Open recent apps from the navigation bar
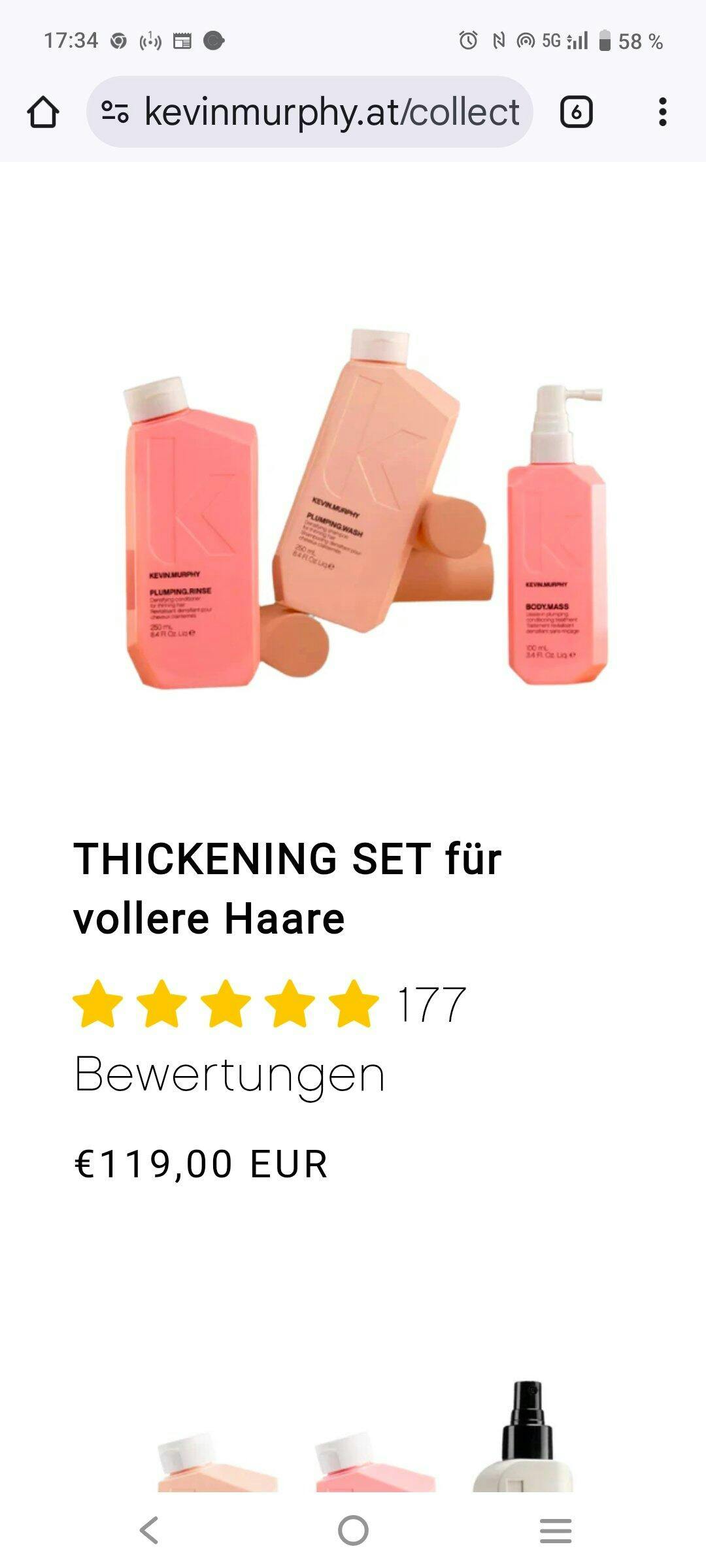 pos(556,1530)
